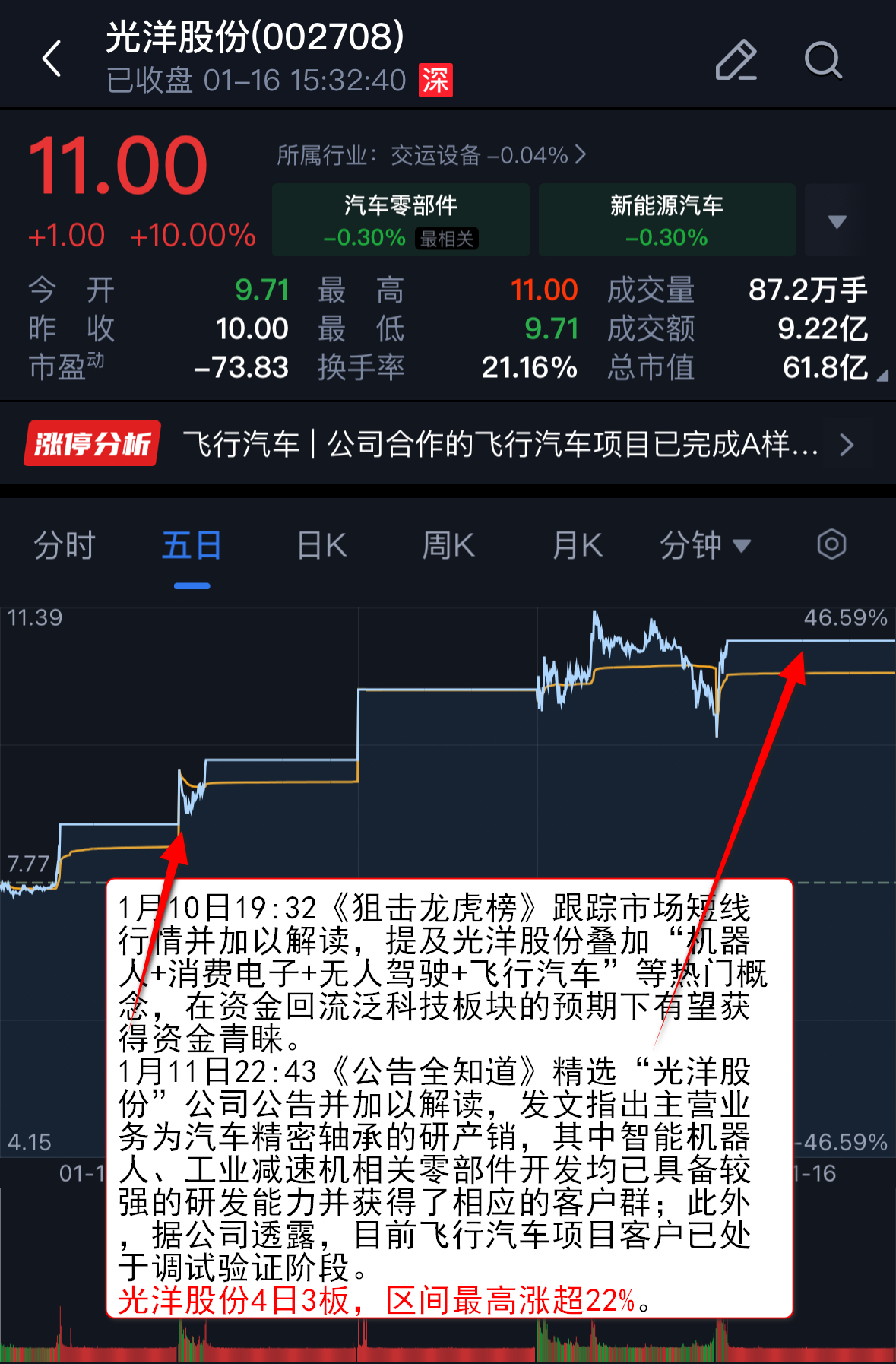
Task: Open the edit pencil icon
Action: click(x=736, y=60)
